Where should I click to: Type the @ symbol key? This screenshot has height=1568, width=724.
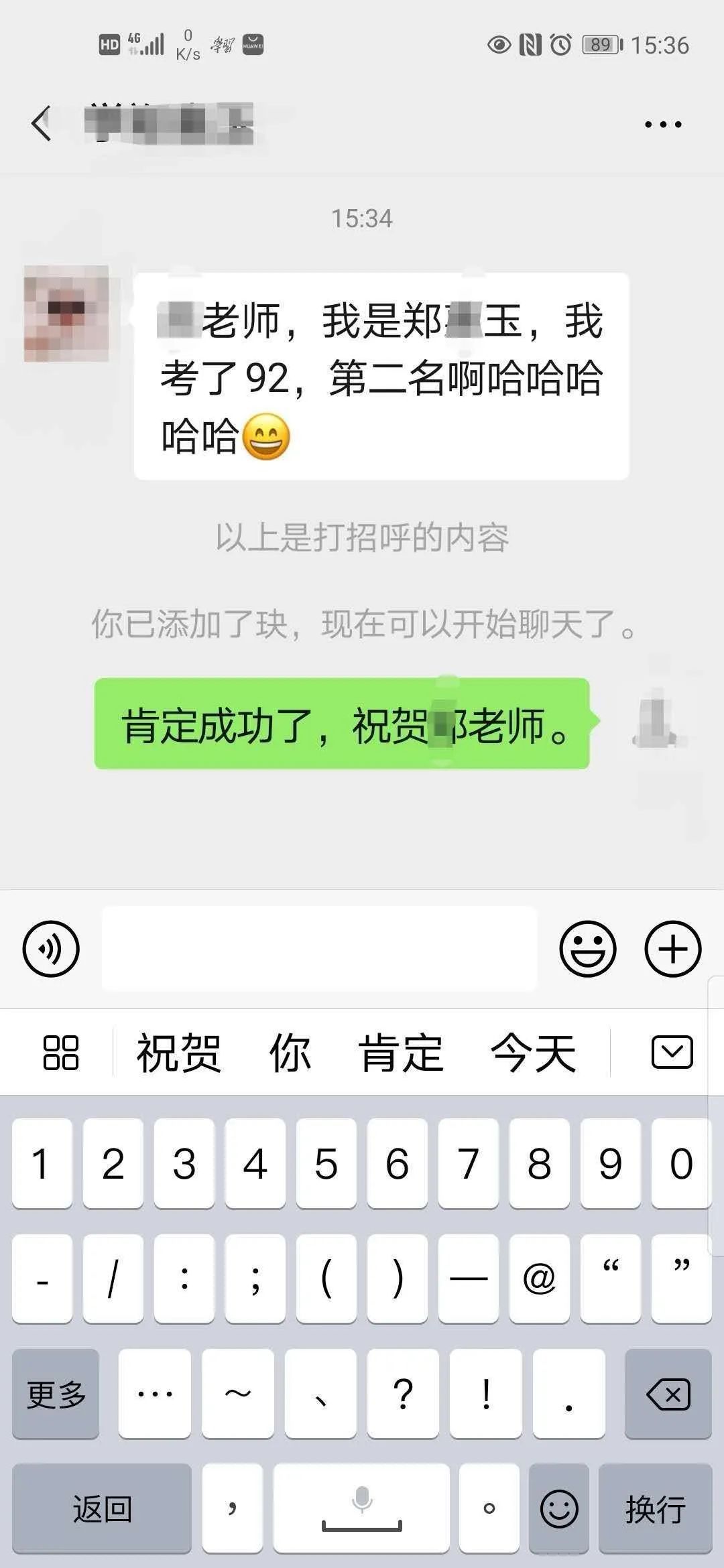(x=539, y=1279)
